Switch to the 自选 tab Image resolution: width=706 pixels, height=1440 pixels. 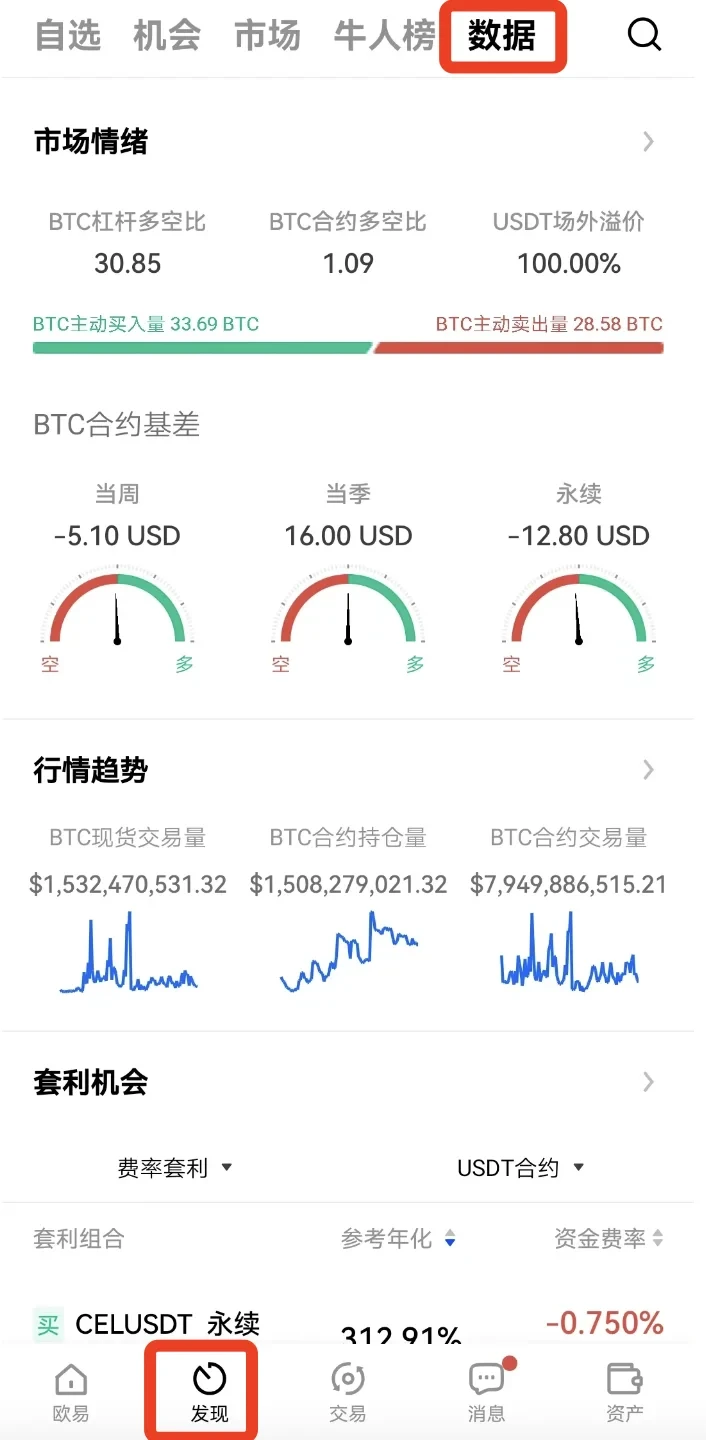[68, 36]
